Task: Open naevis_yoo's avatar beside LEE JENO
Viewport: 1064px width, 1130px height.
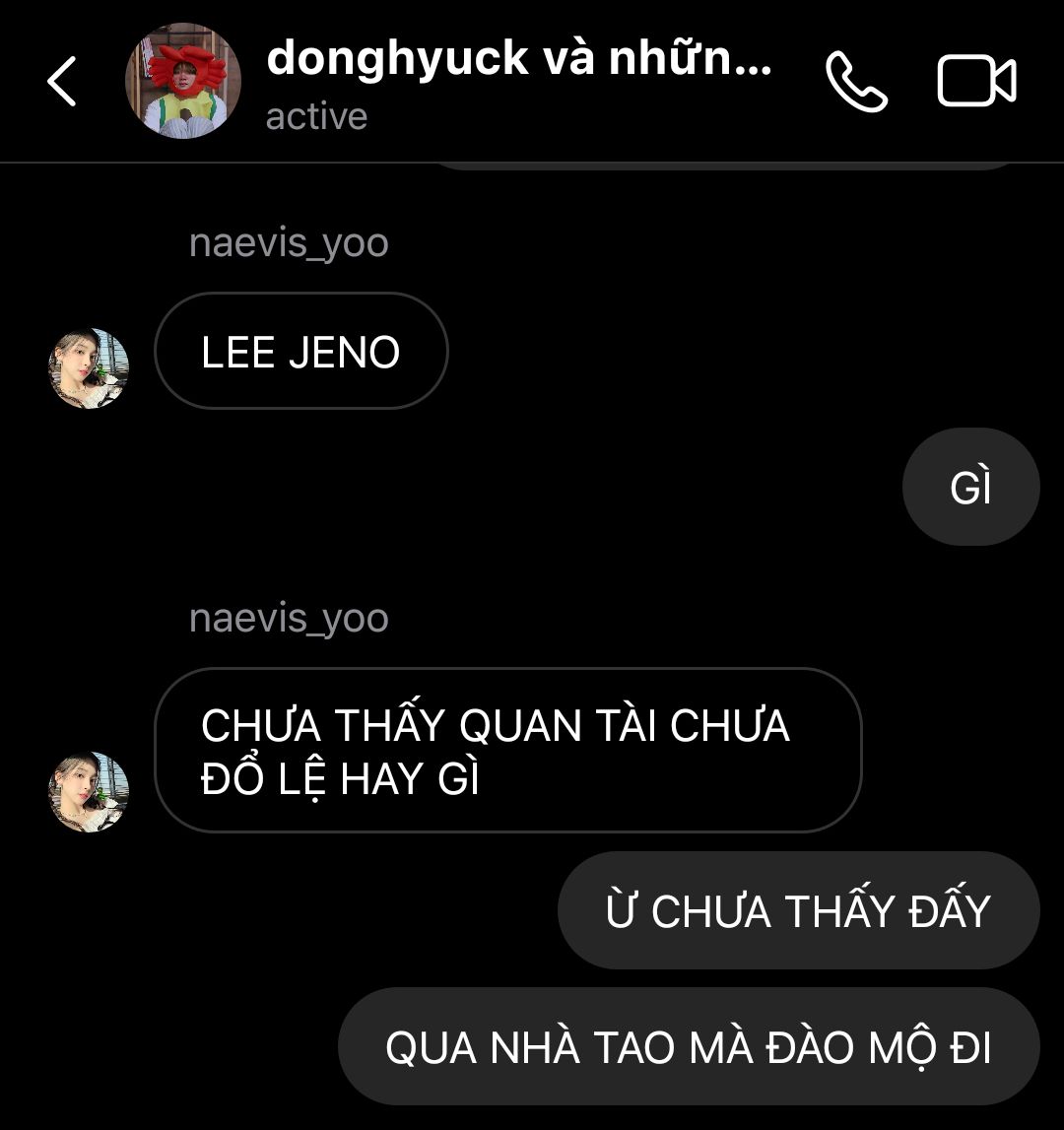Action: pyautogui.click(x=89, y=368)
